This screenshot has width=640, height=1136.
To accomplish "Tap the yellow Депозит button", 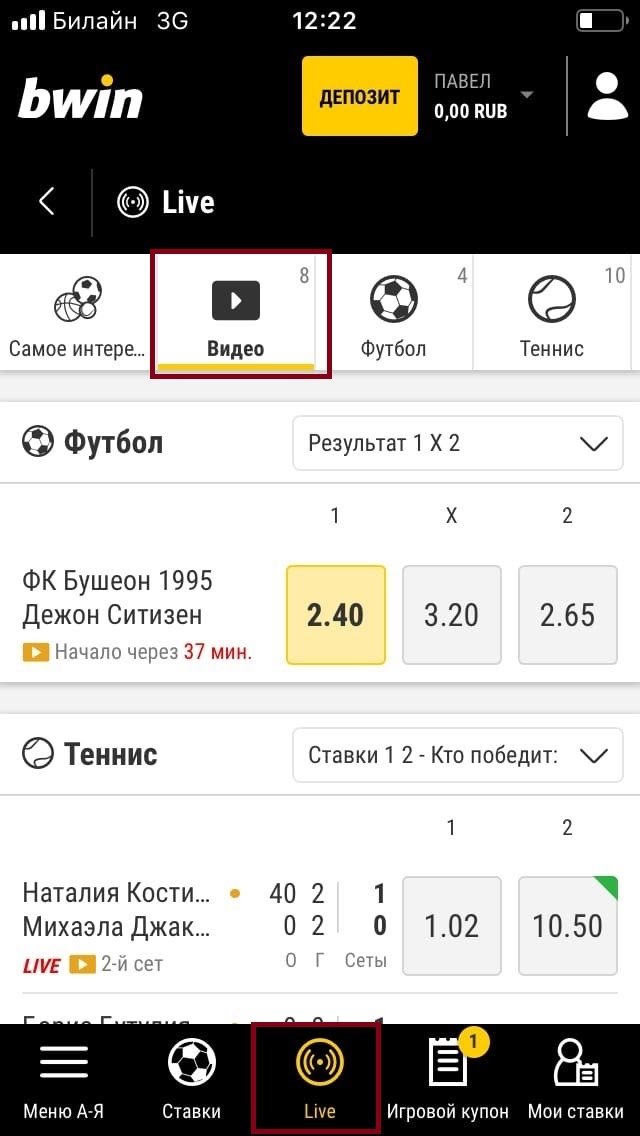I will pyautogui.click(x=359, y=96).
